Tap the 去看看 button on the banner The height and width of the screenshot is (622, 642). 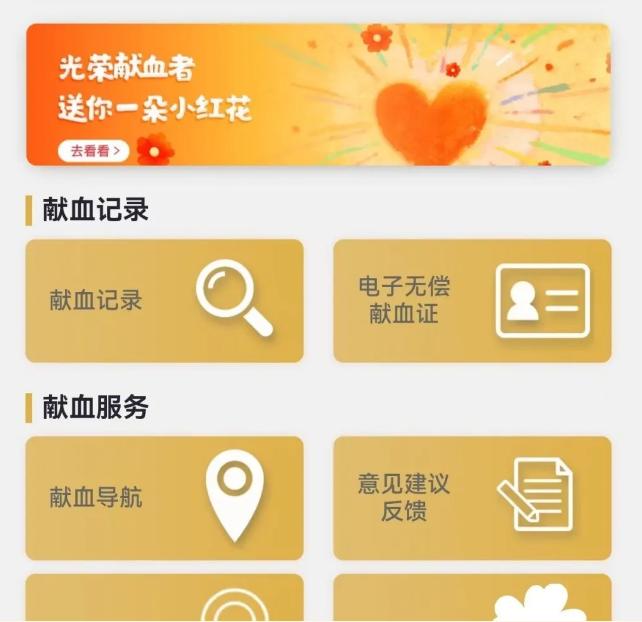coord(94,151)
